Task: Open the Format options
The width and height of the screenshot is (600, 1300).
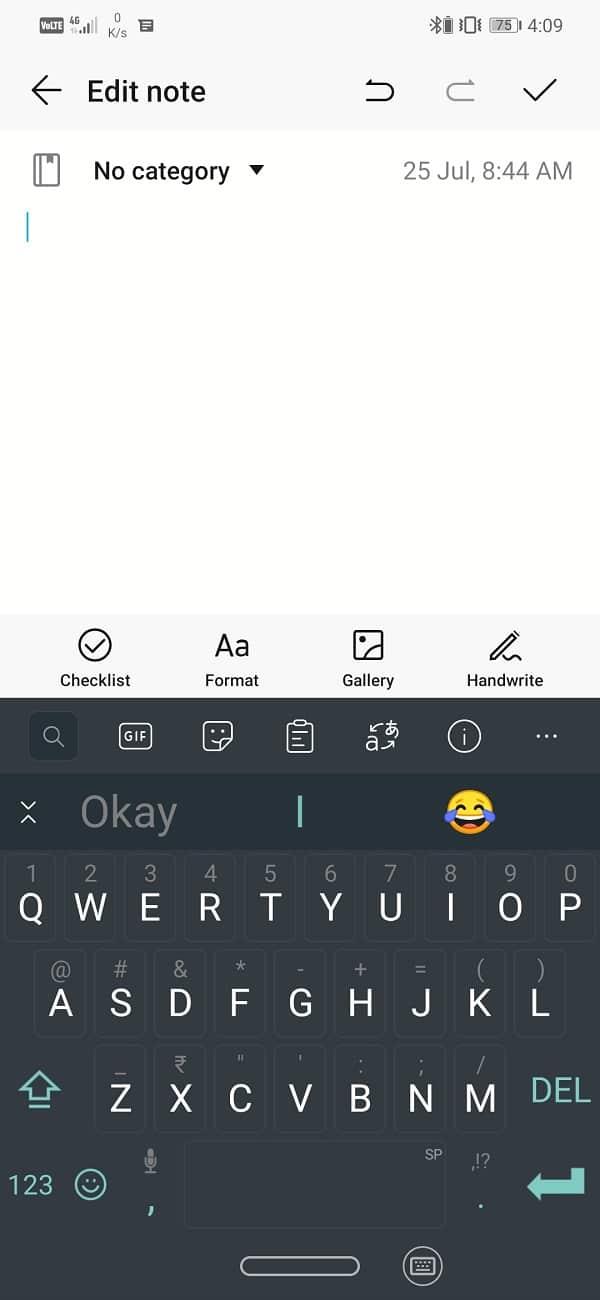Action: pyautogui.click(x=232, y=658)
